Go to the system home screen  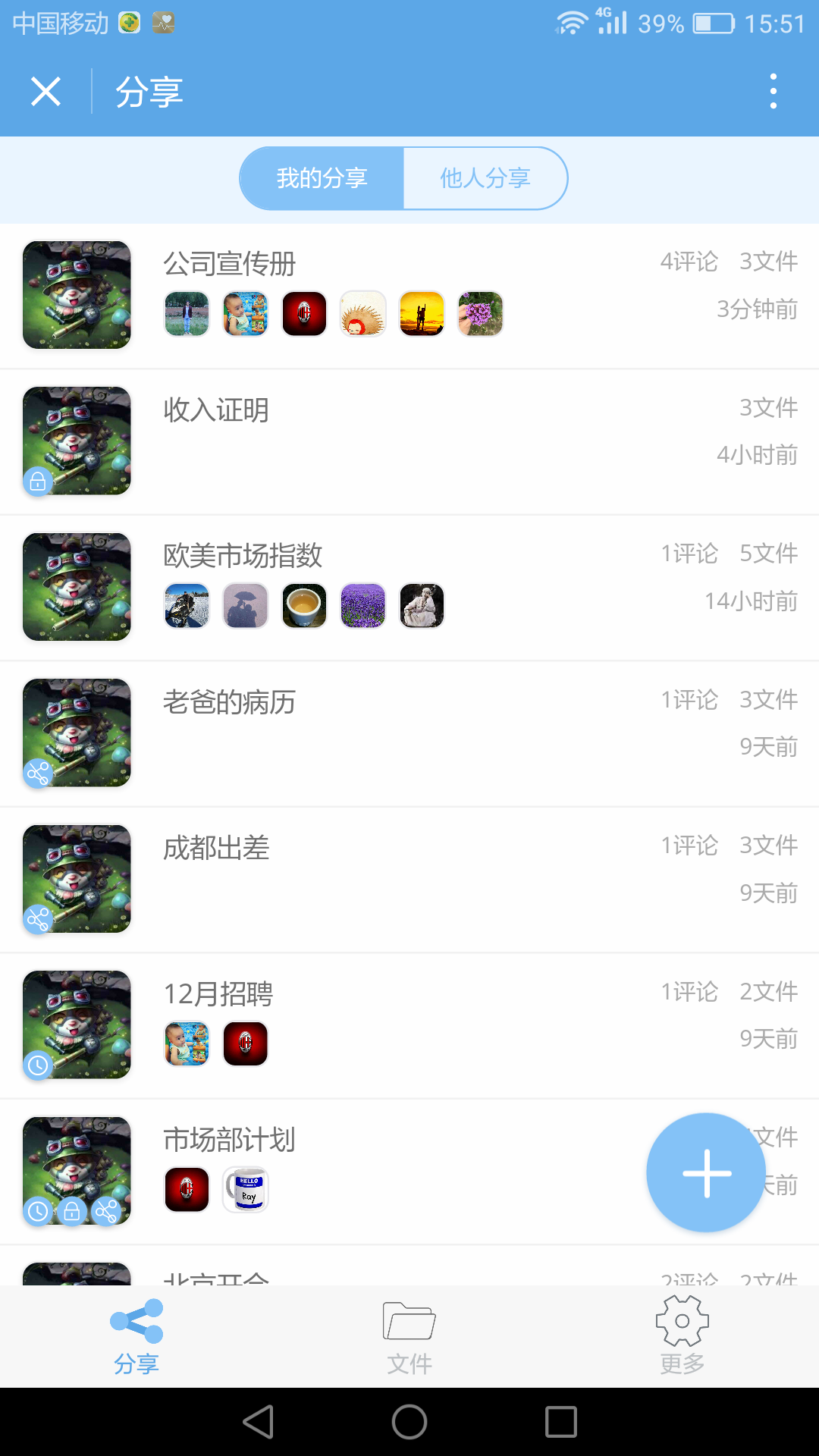(x=409, y=1422)
